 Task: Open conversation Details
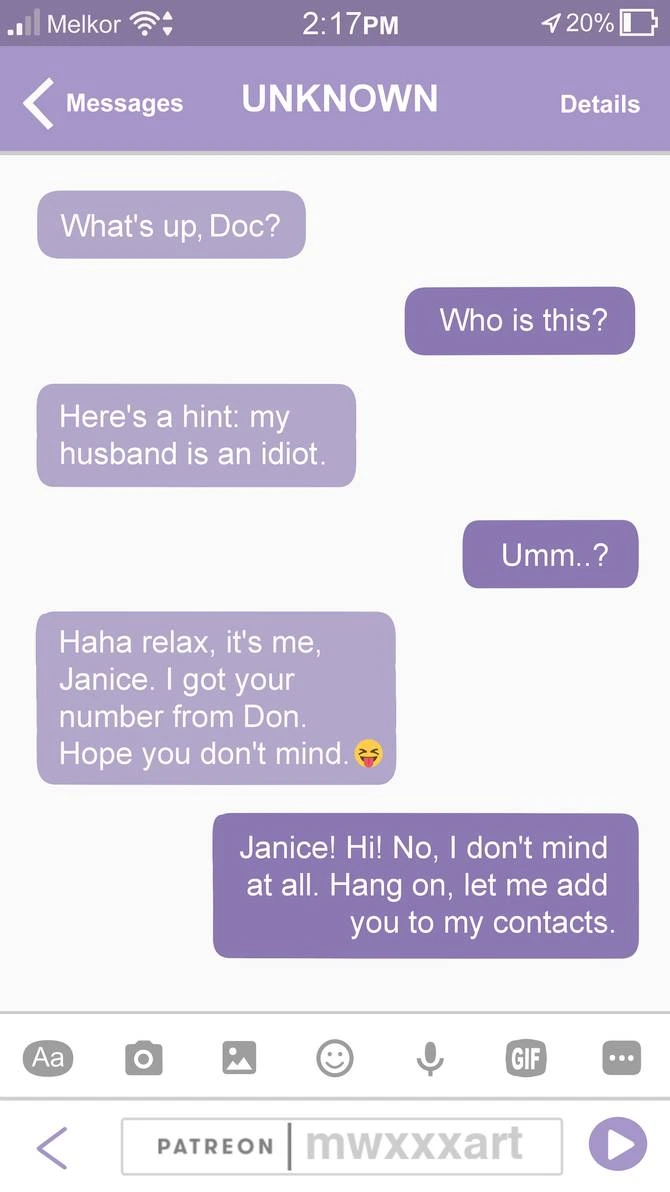coord(599,104)
